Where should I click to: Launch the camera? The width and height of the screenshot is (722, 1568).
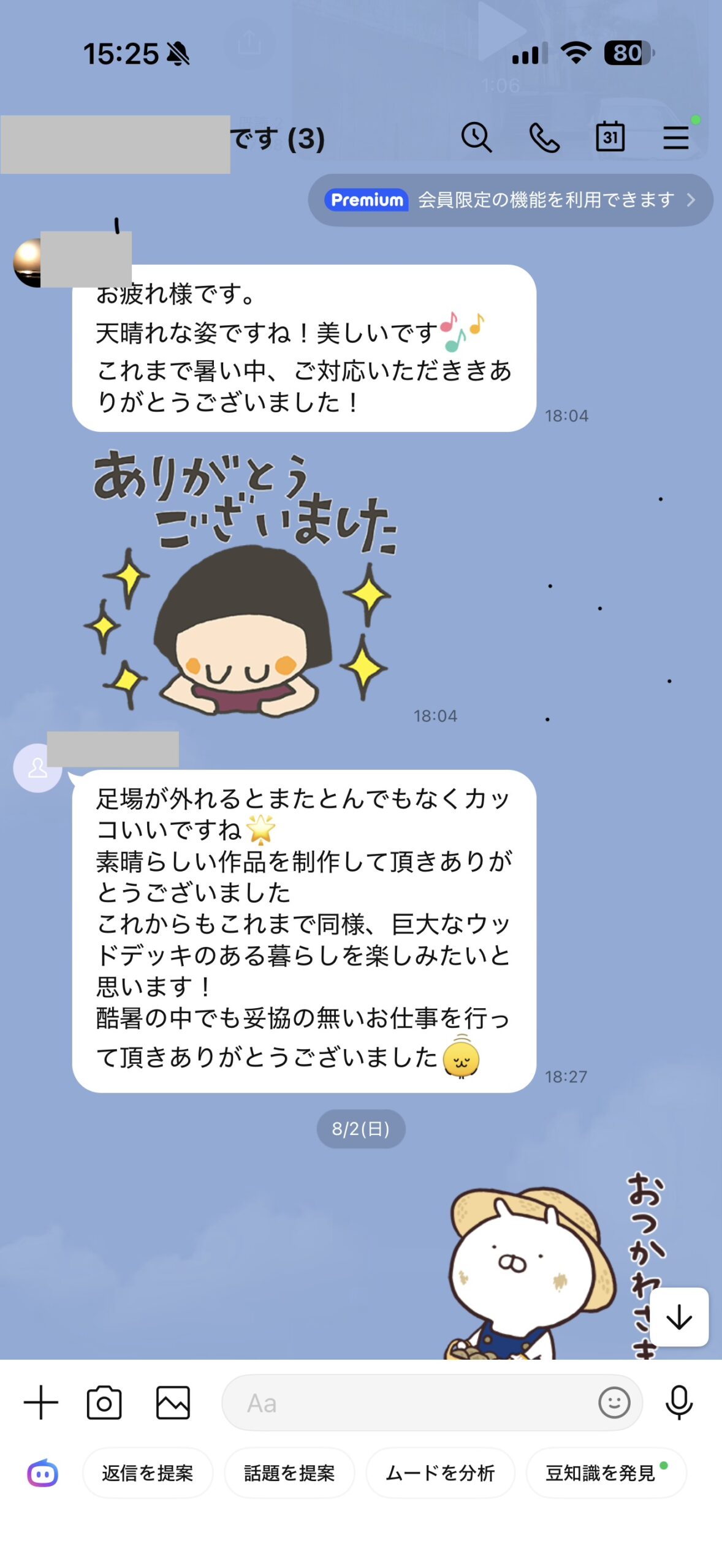(x=104, y=1402)
